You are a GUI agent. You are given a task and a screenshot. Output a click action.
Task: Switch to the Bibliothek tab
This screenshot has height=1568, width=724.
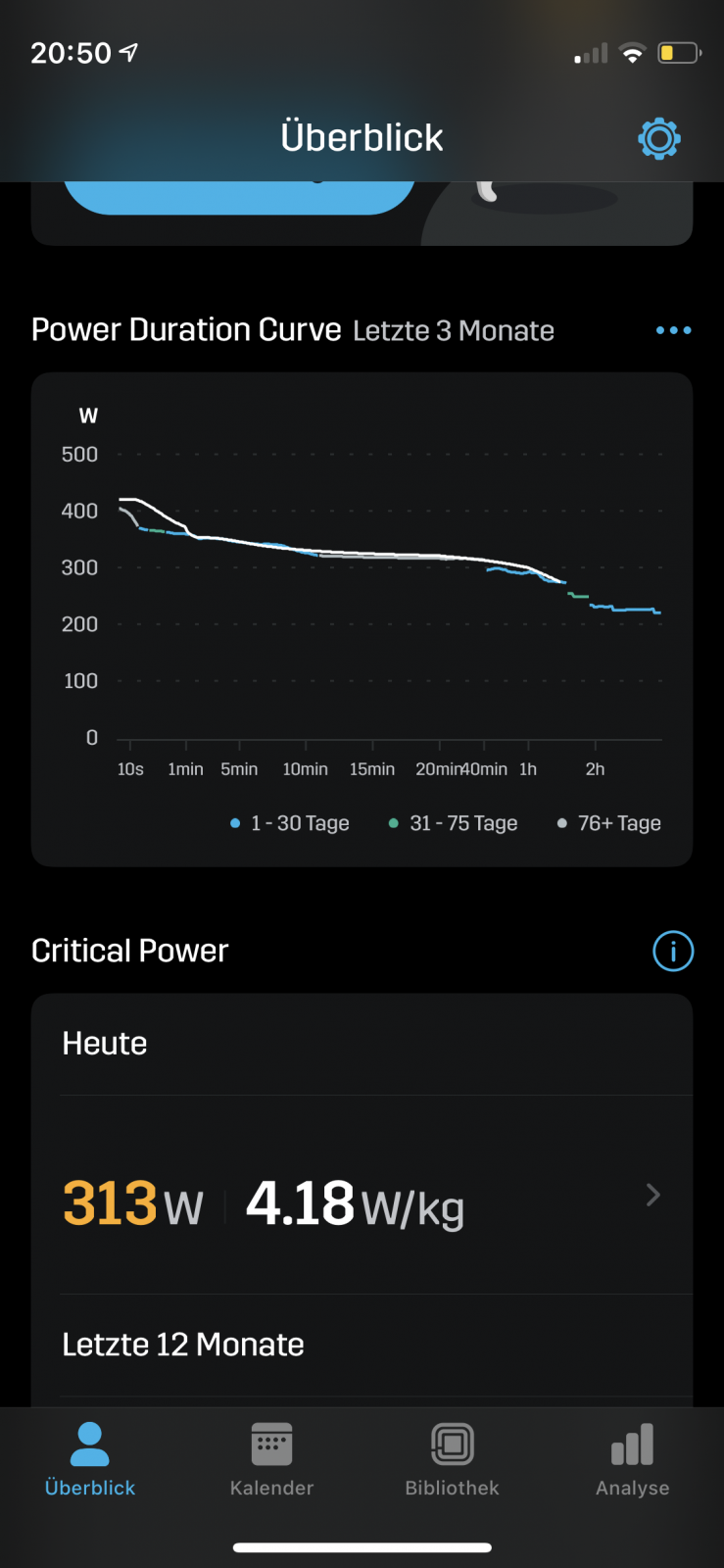click(452, 1460)
